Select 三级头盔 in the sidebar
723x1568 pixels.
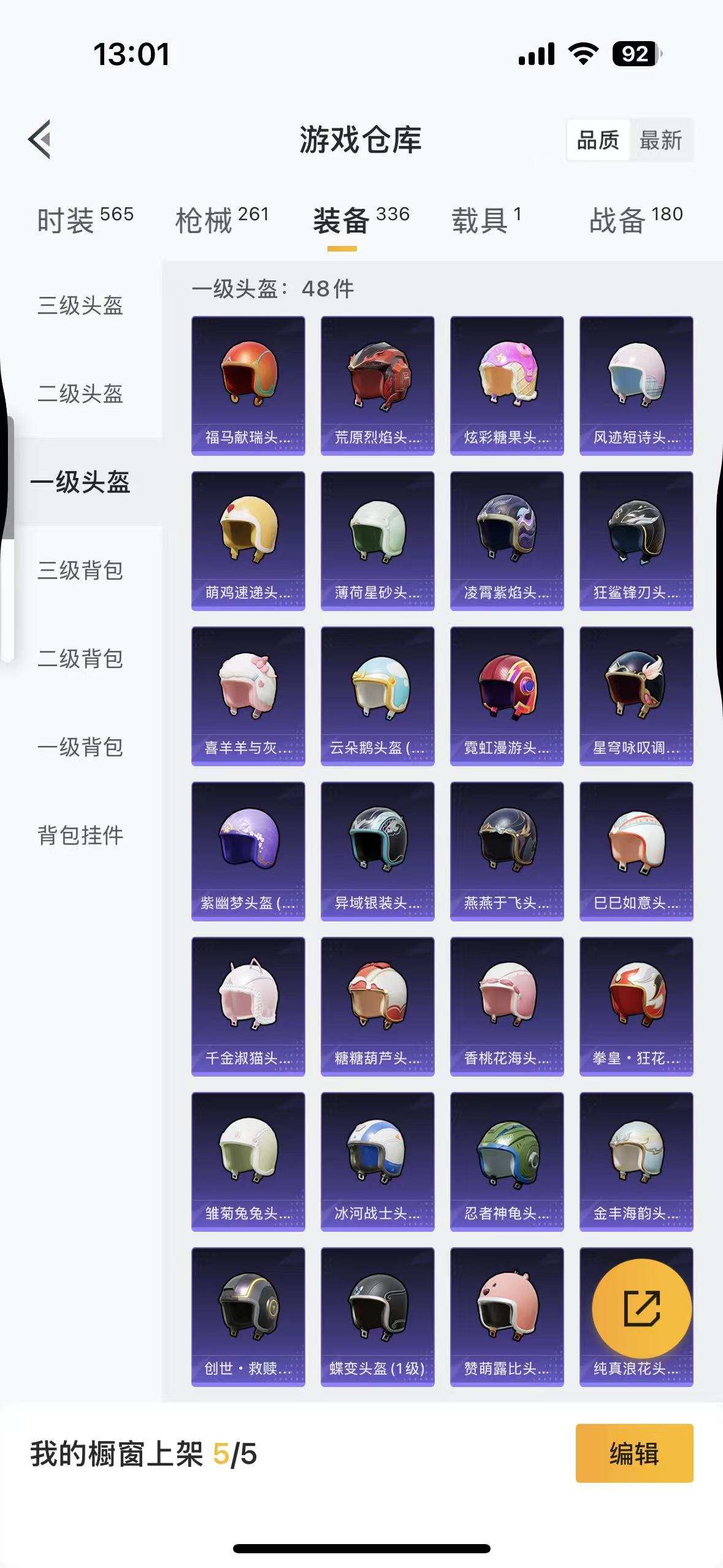80,305
